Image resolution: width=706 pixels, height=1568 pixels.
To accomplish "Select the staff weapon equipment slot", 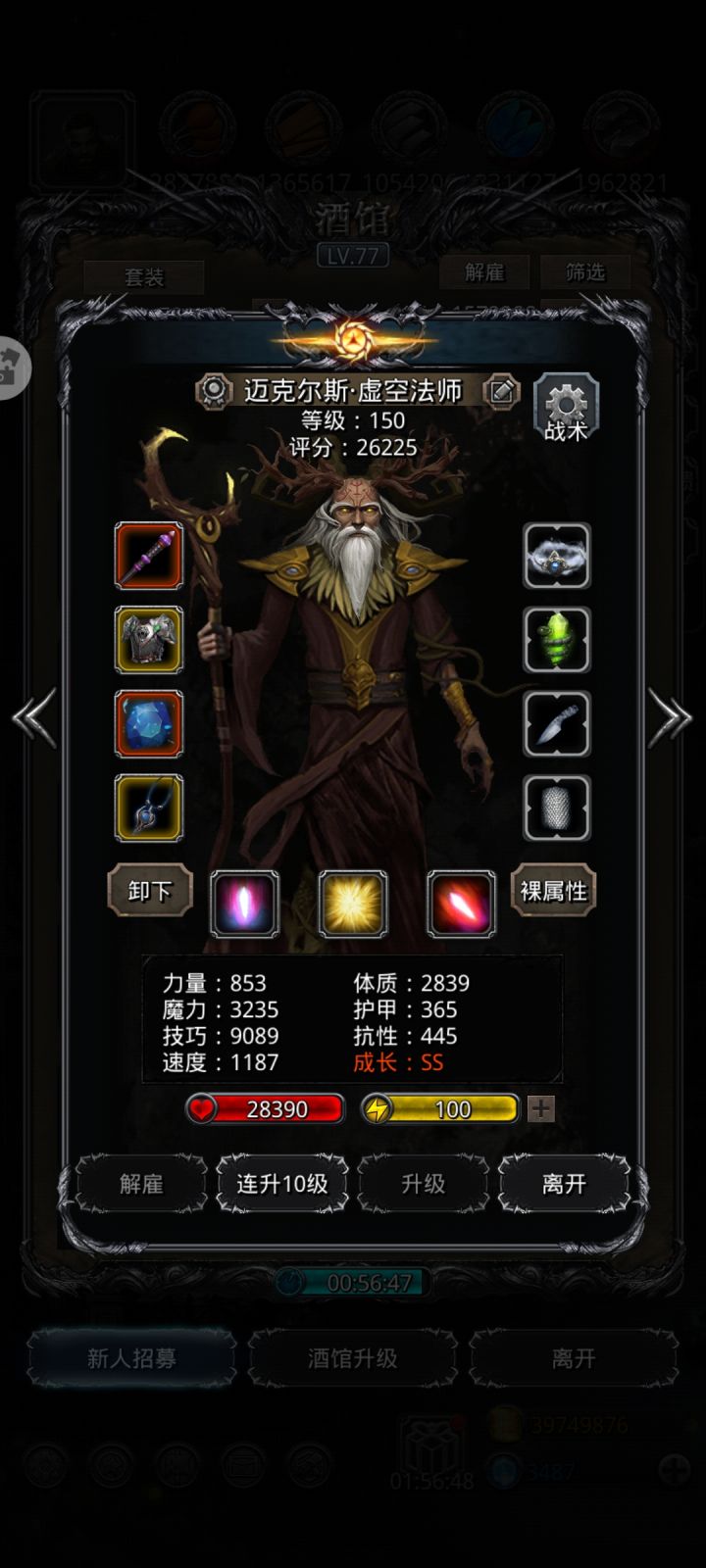I will (149, 556).
